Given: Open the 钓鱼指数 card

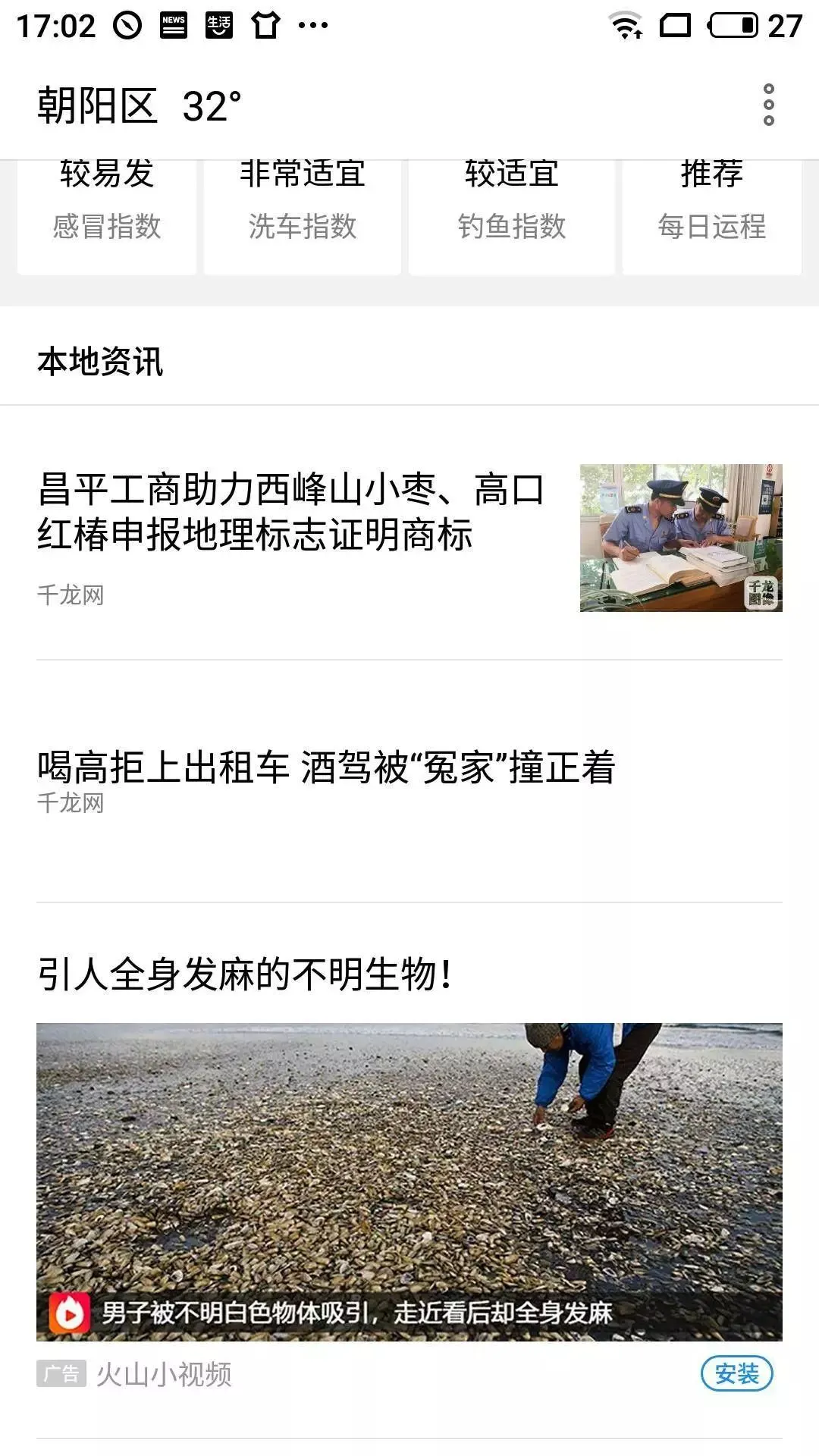Looking at the screenshot, I should tap(512, 217).
